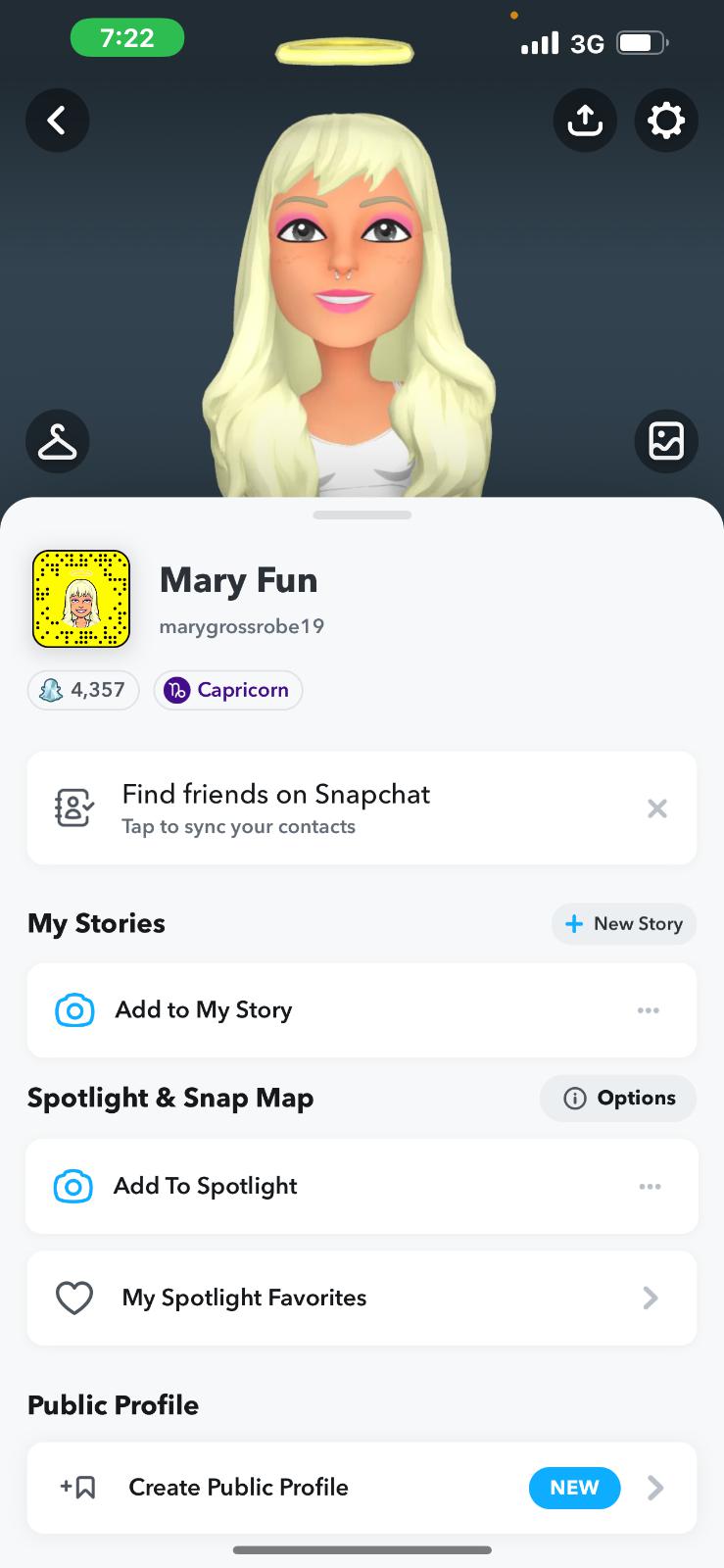Change outfit with the hanger icon

(58, 441)
